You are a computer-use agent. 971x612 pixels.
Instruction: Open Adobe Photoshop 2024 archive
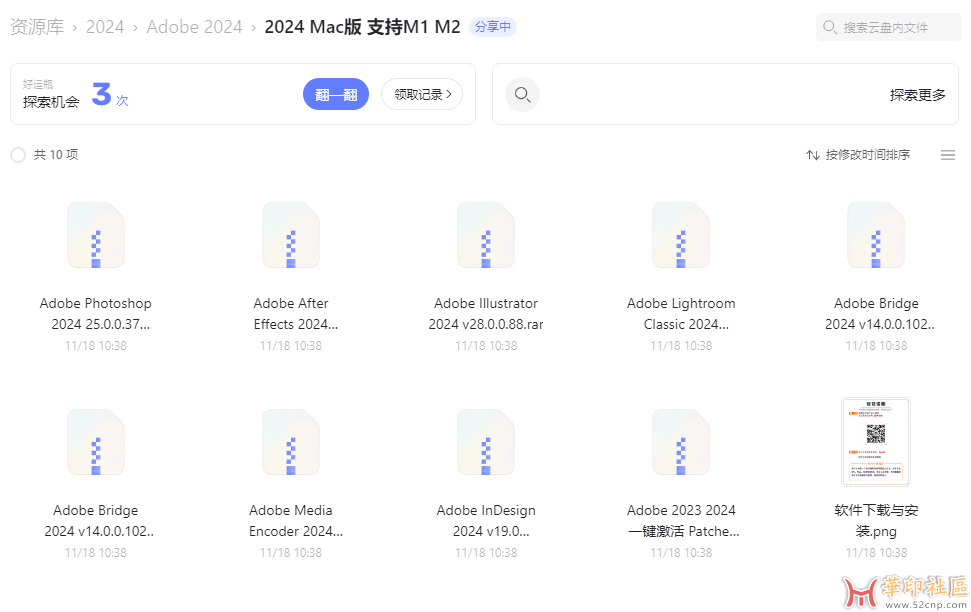coord(96,236)
